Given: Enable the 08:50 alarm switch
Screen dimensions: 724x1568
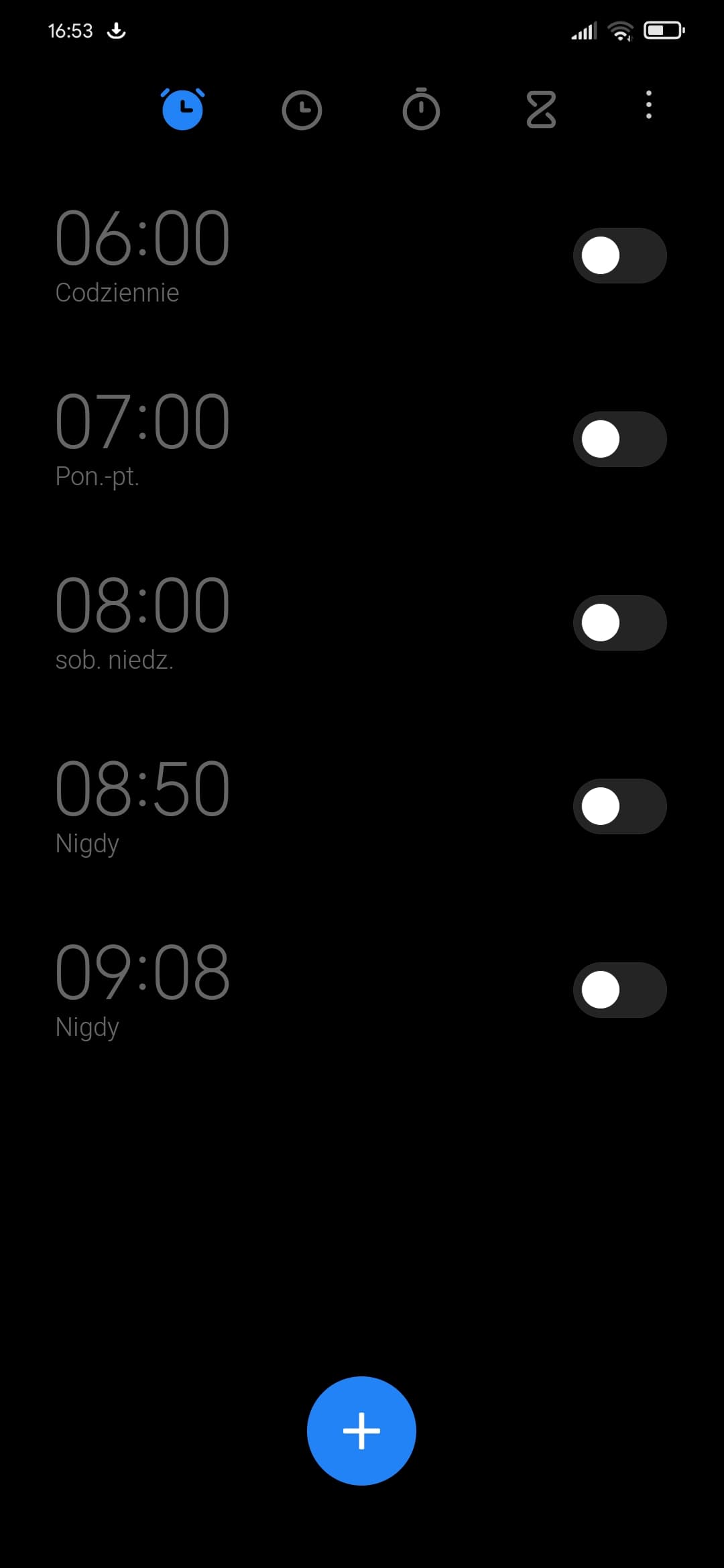Looking at the screenshot, I should click(x=619, y=806).
